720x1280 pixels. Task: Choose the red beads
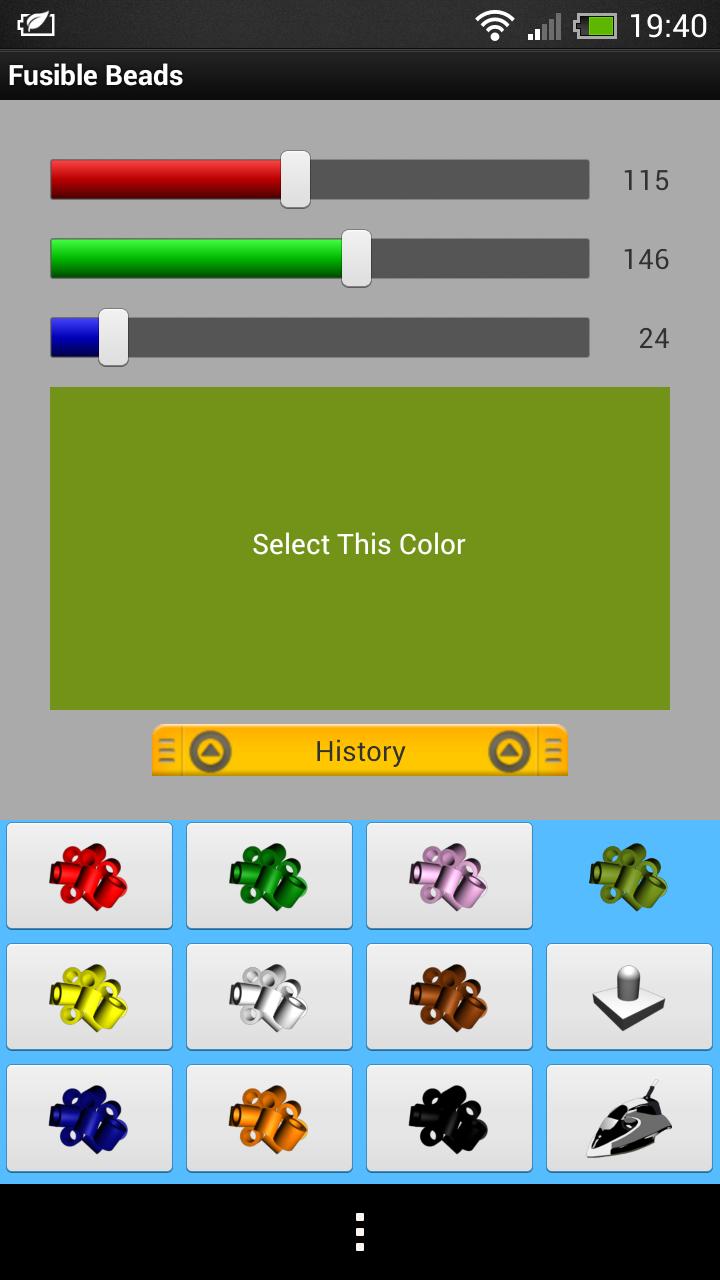click(x=89, y=876)
